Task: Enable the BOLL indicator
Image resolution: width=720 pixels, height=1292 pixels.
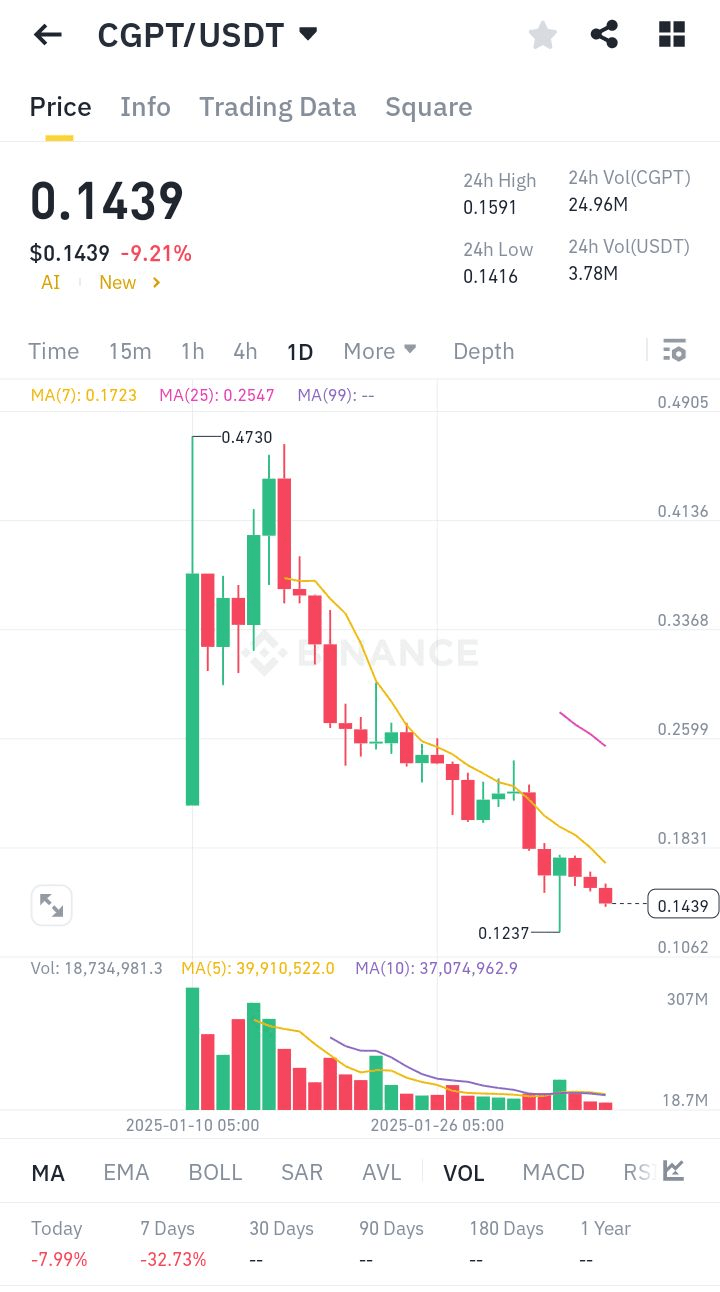Action: 215,1172
